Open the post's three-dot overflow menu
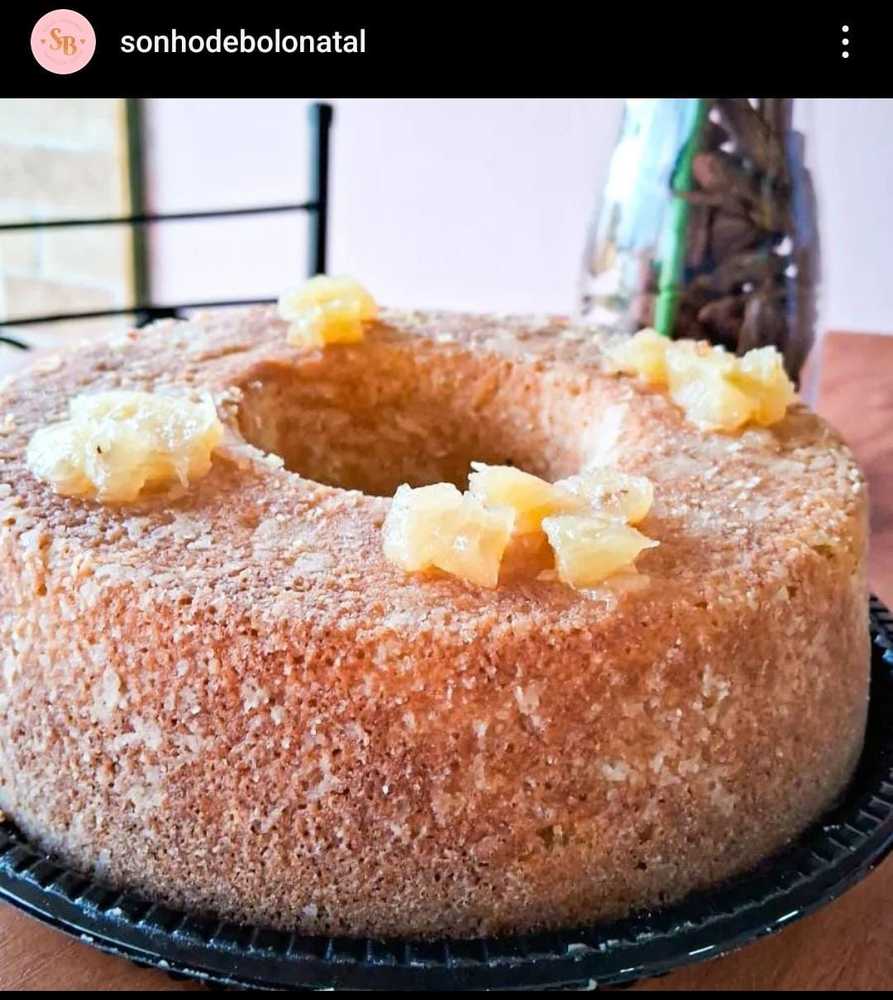 point(845,42)
